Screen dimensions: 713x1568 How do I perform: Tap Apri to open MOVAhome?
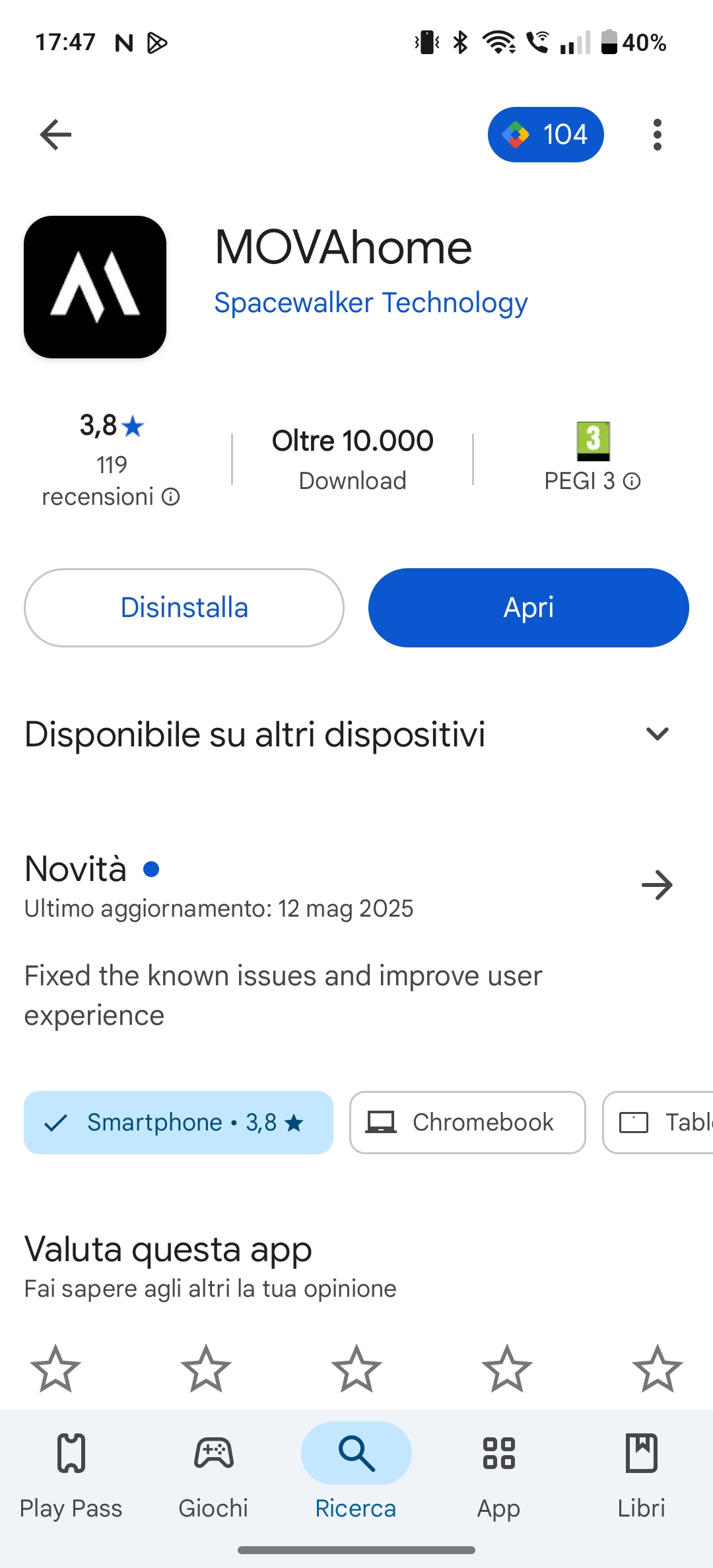tap(529, 608)
